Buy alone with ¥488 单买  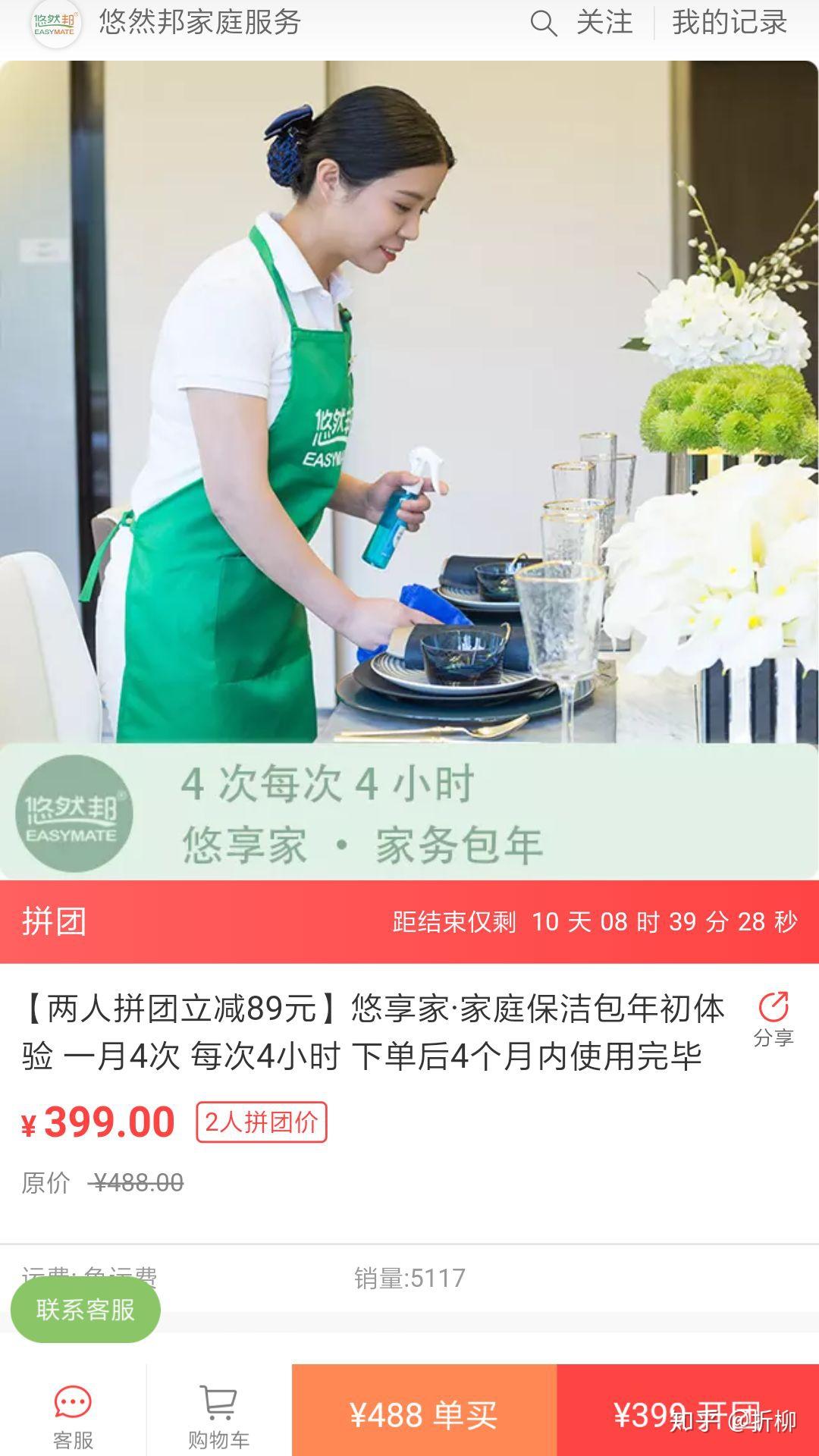(x=424, y=1415)
